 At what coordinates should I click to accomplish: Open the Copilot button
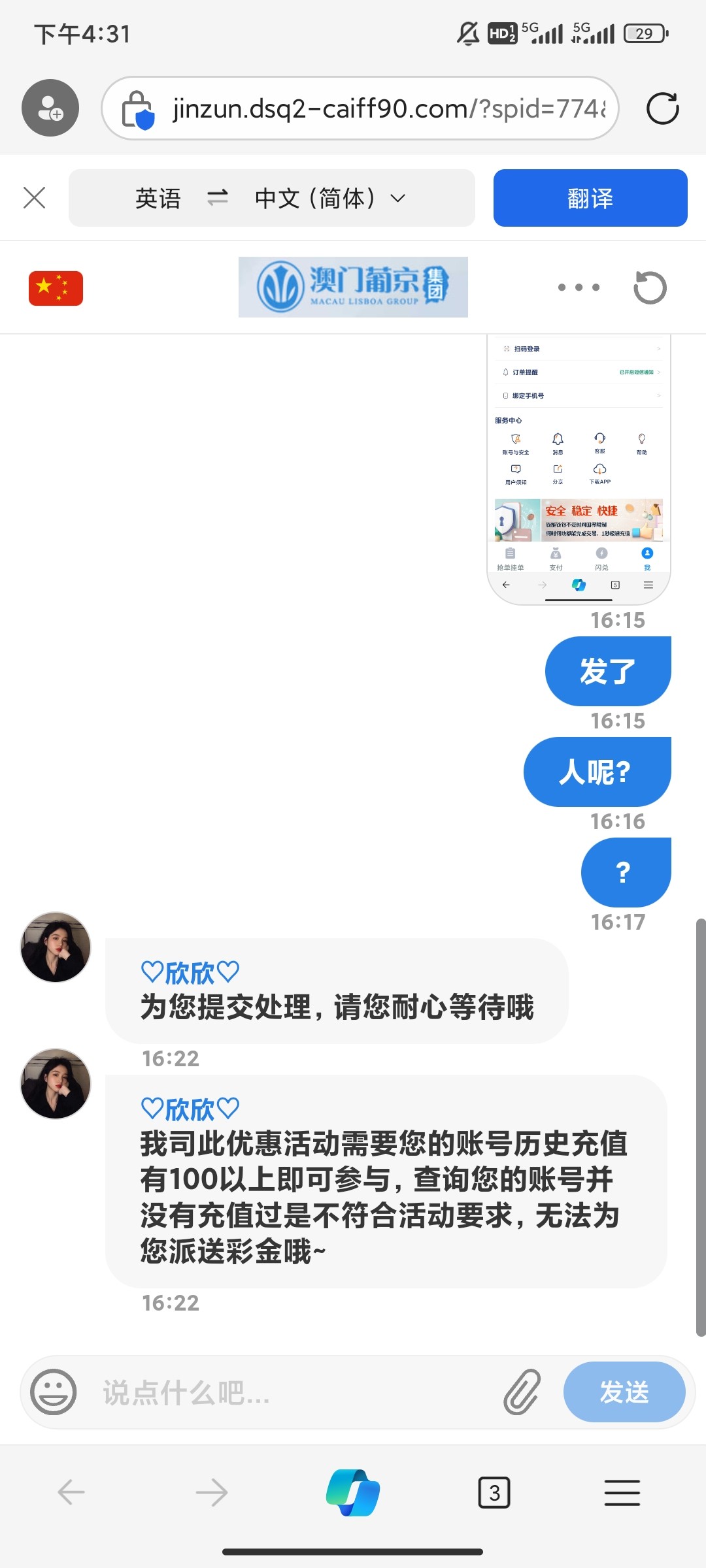point(353,1492)
